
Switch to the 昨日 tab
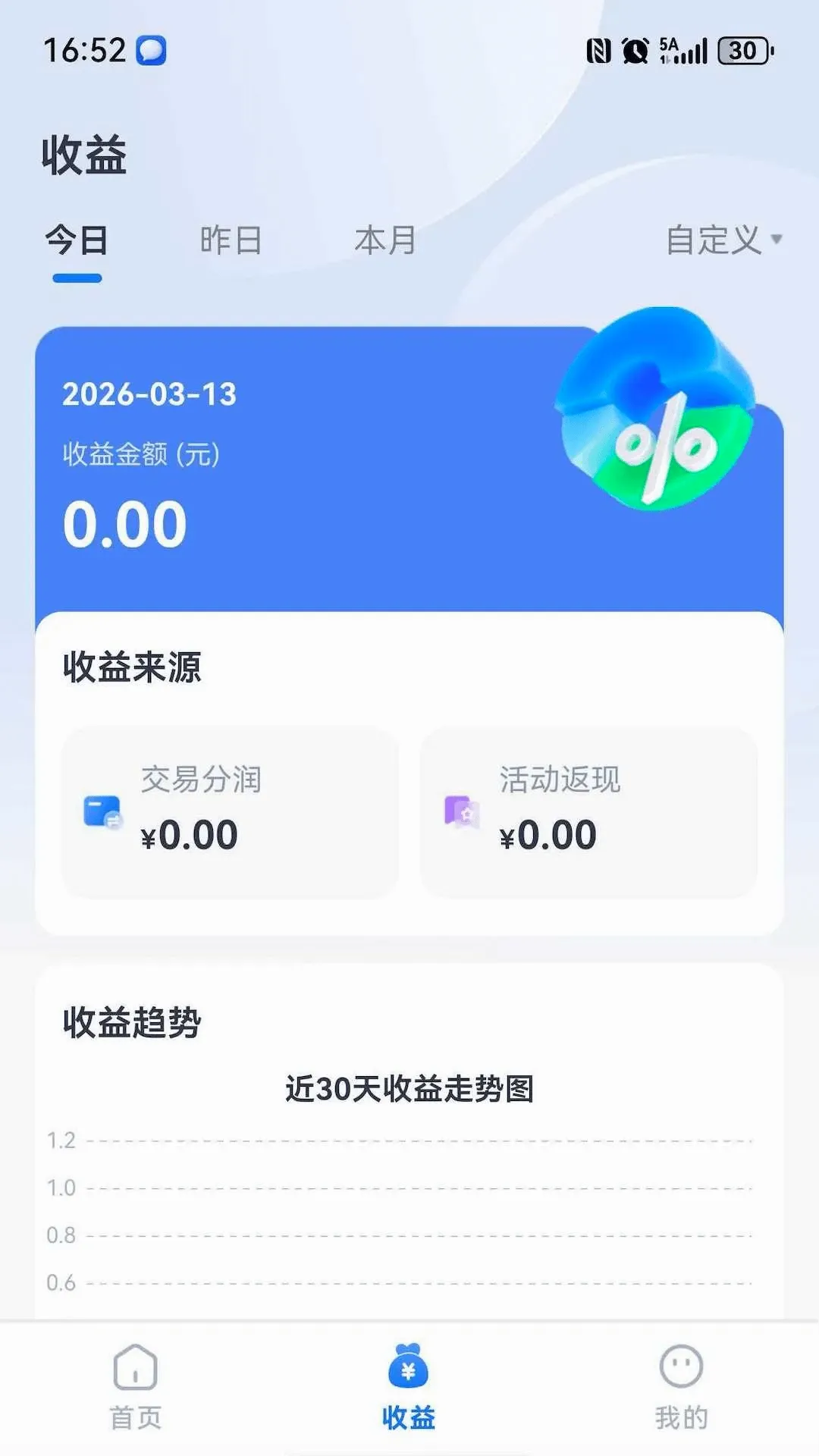231,240
